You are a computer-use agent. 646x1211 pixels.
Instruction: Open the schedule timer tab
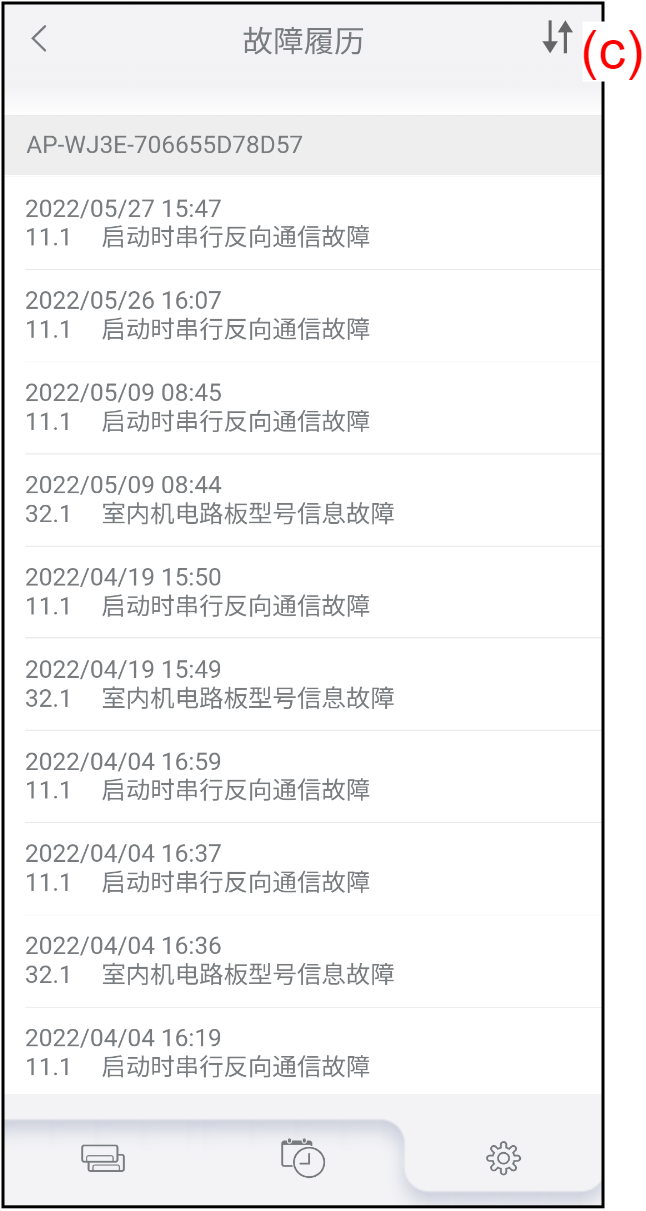(x=303, y=1157)
